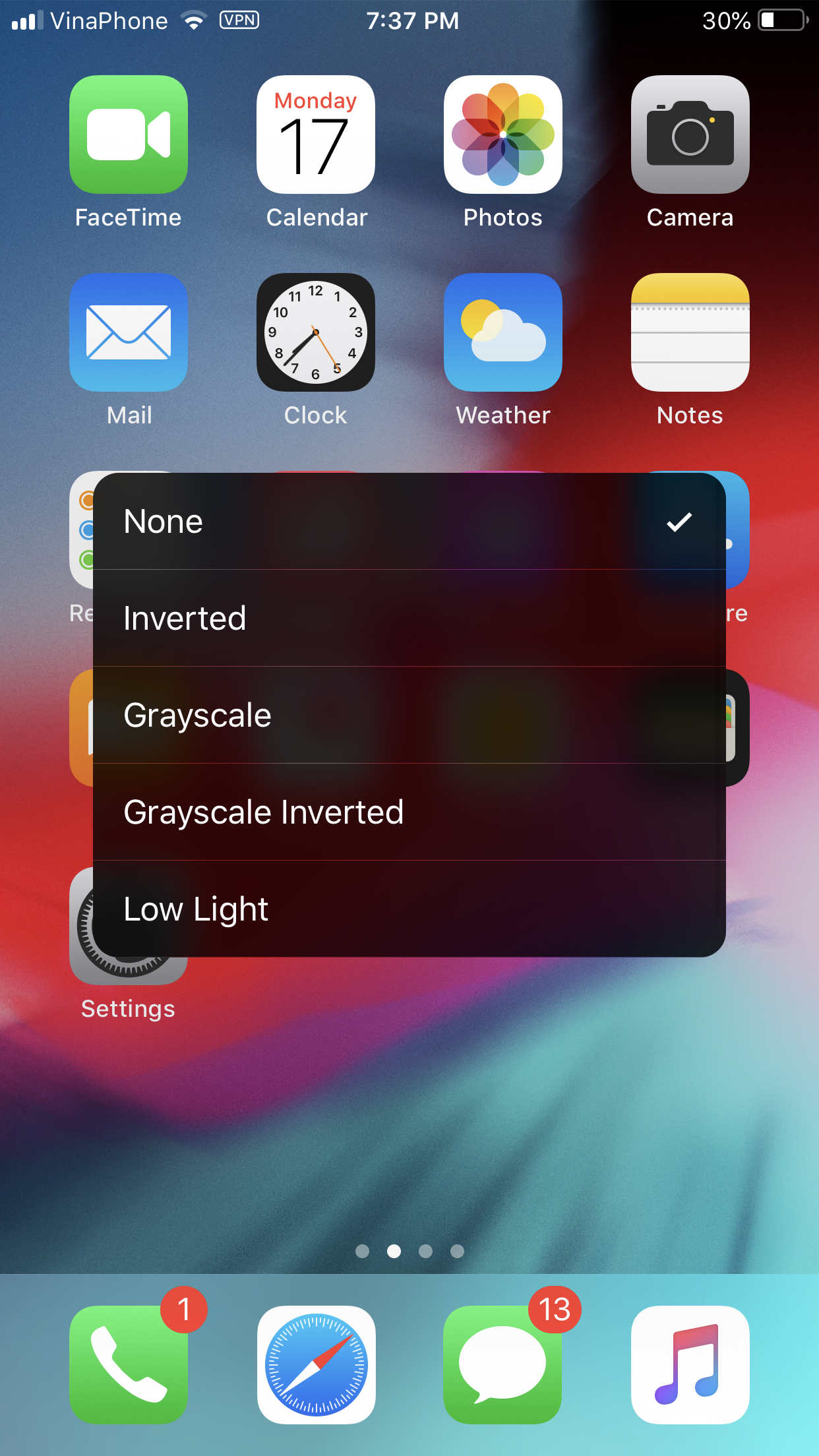Launch Safari from the dock

click(316, 1365)
